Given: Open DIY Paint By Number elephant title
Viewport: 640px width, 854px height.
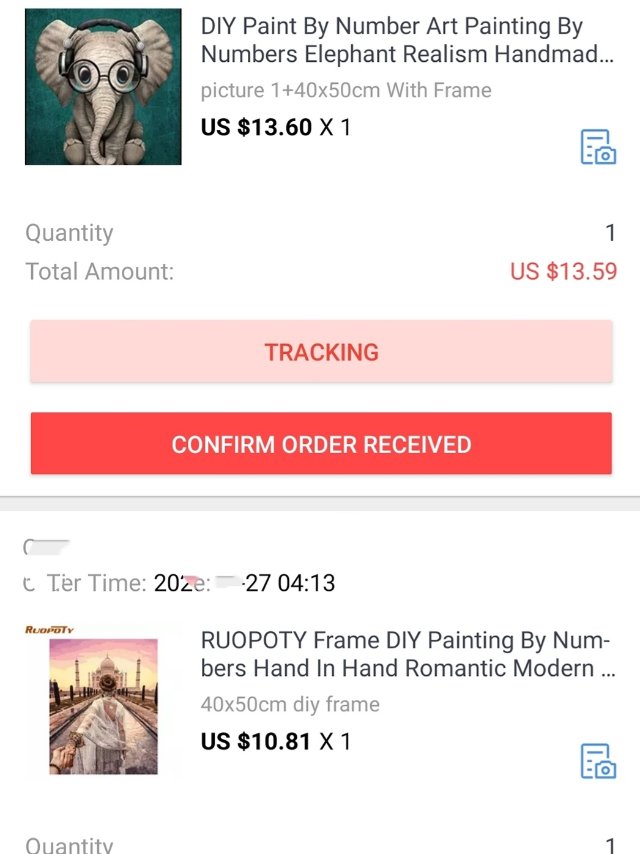Looking at the screenshot, I should click(405, 40).
